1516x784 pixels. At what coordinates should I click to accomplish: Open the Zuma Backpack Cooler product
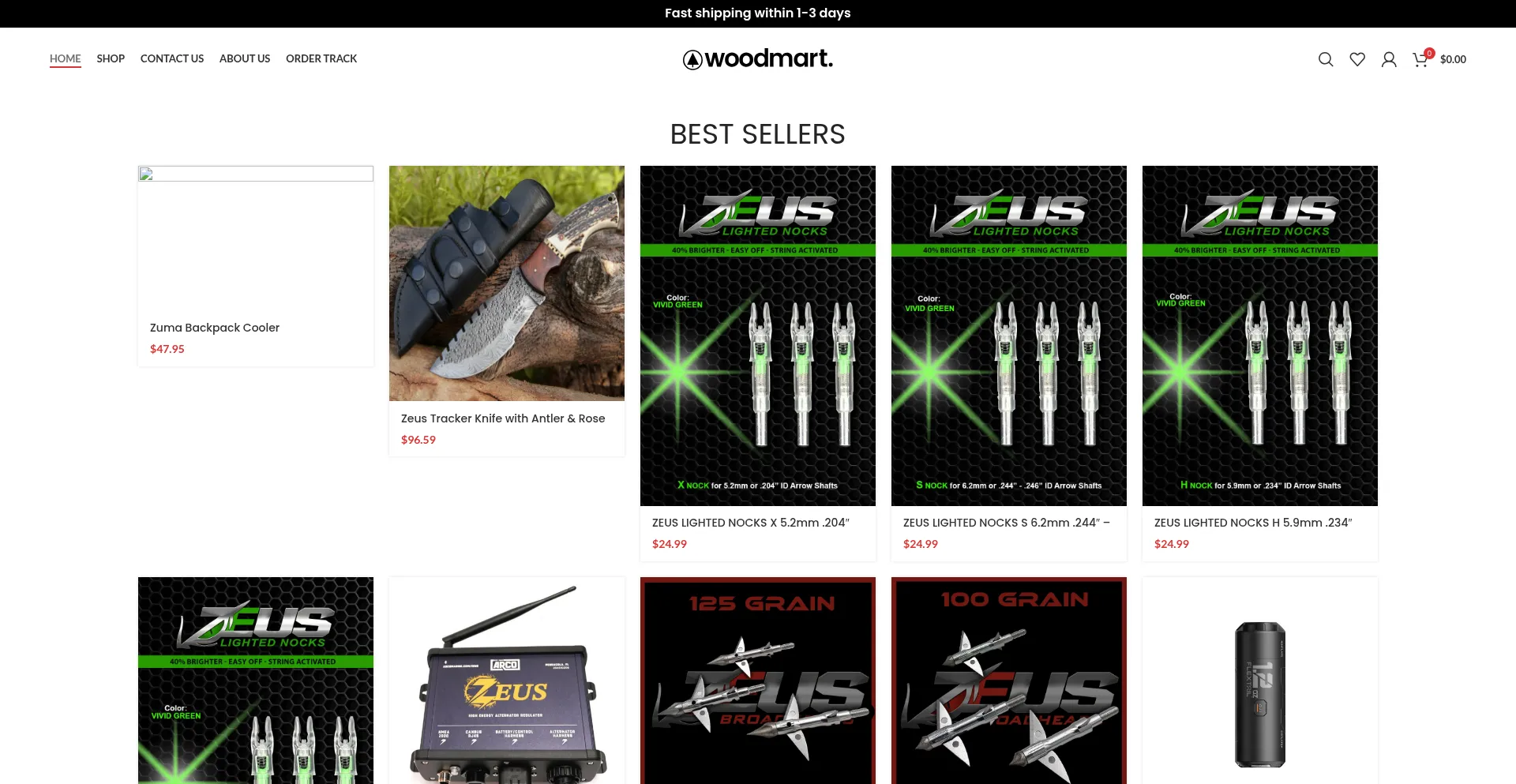point(215,328)
